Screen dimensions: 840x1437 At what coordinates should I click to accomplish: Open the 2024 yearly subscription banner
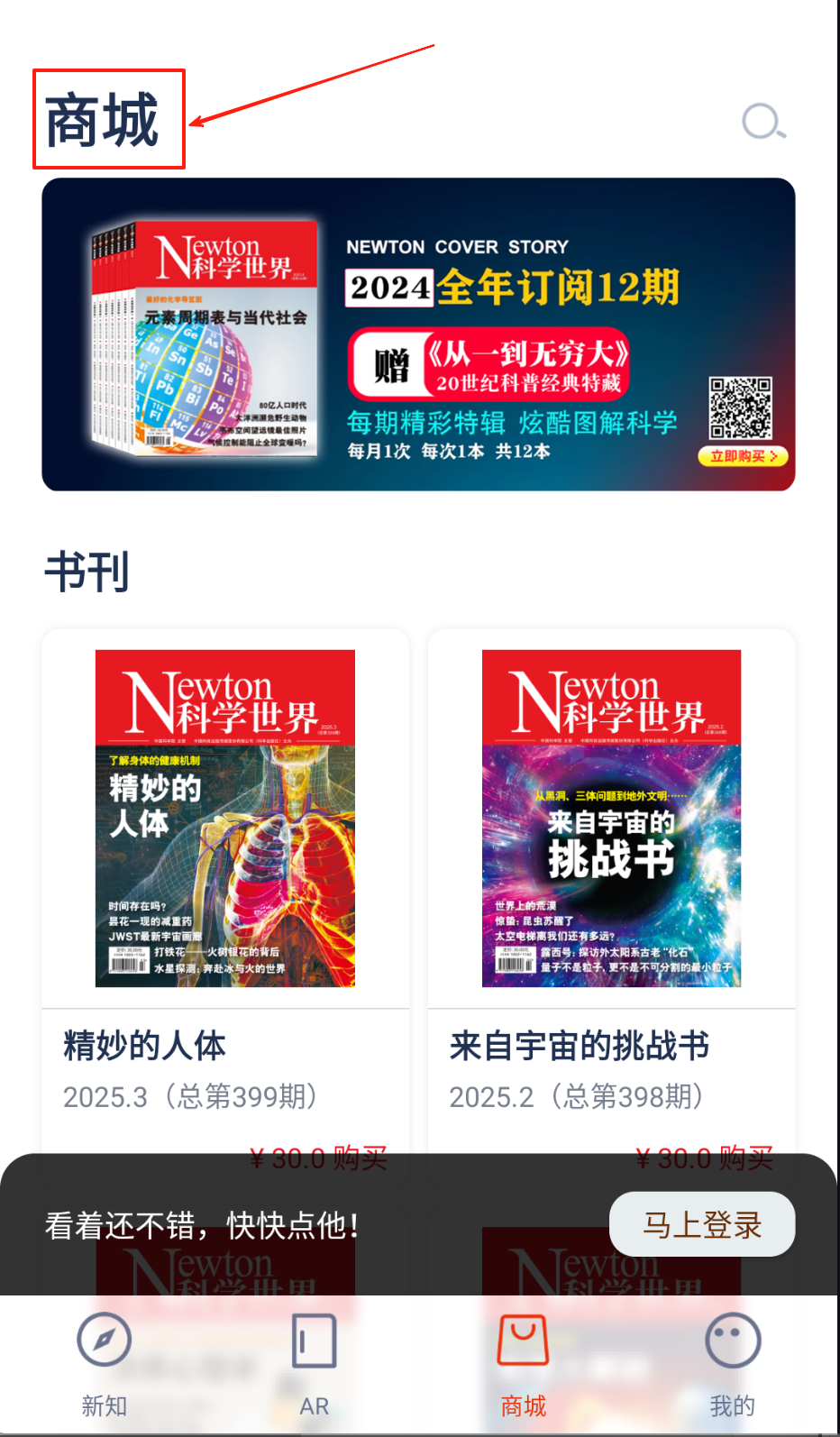(x=418, y=334)
